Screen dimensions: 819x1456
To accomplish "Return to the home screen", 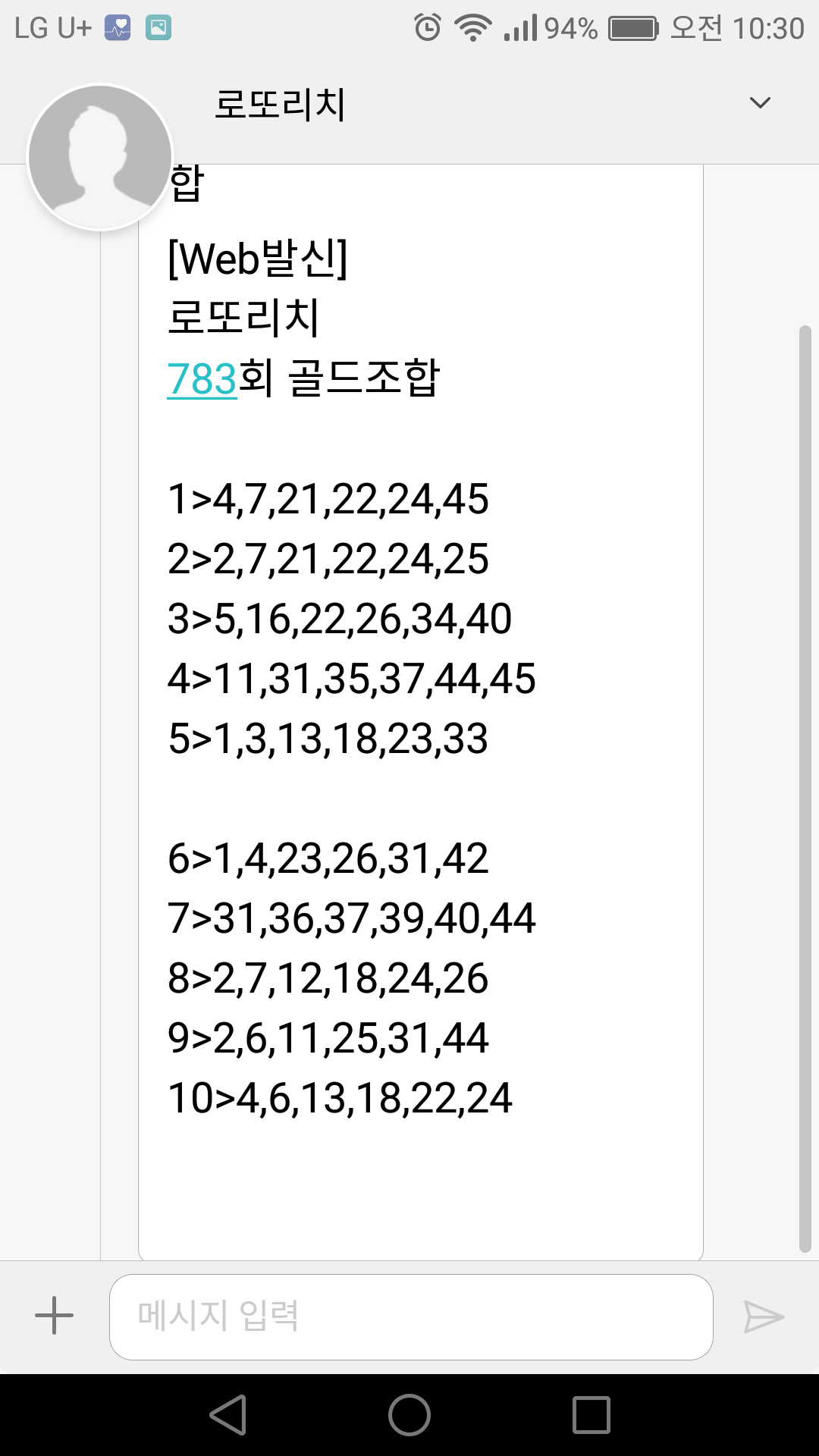I will (409, 1415).
